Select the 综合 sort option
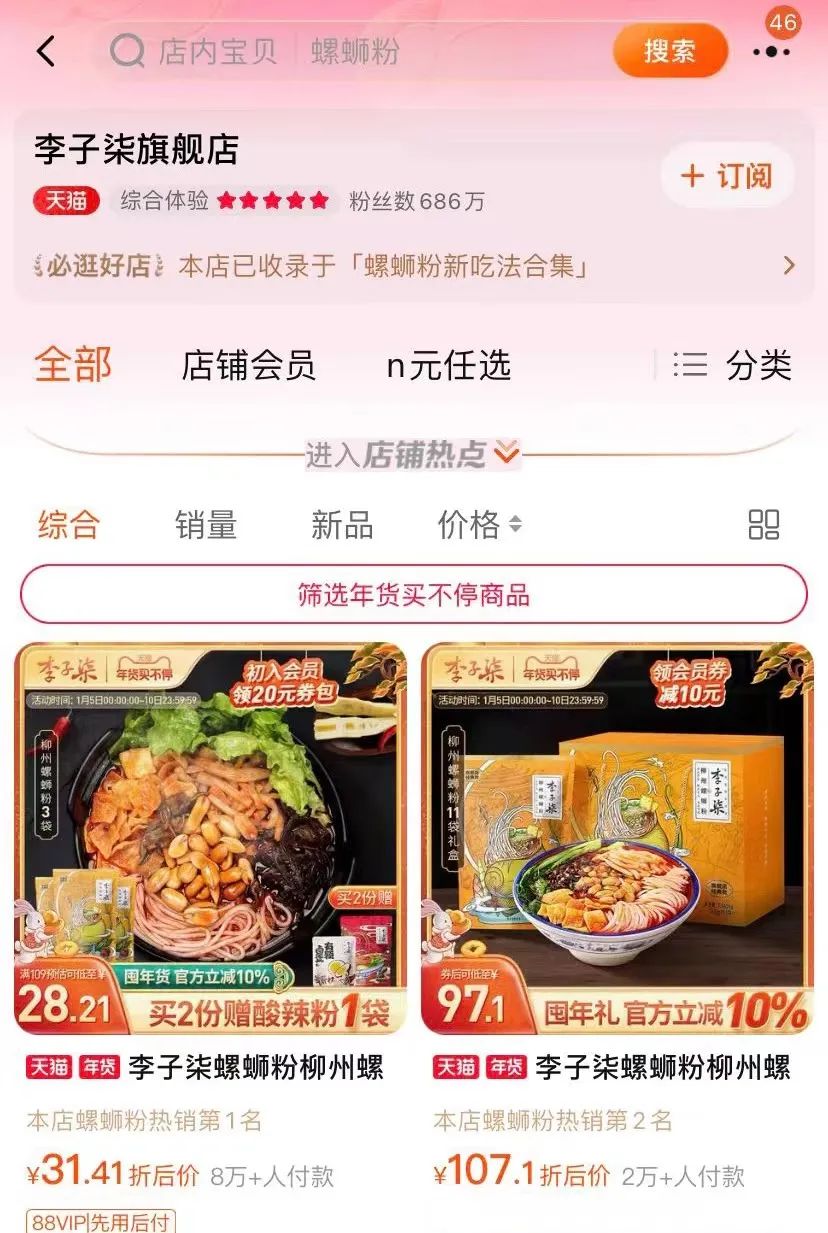828x1233 pixels. (69, 524)
